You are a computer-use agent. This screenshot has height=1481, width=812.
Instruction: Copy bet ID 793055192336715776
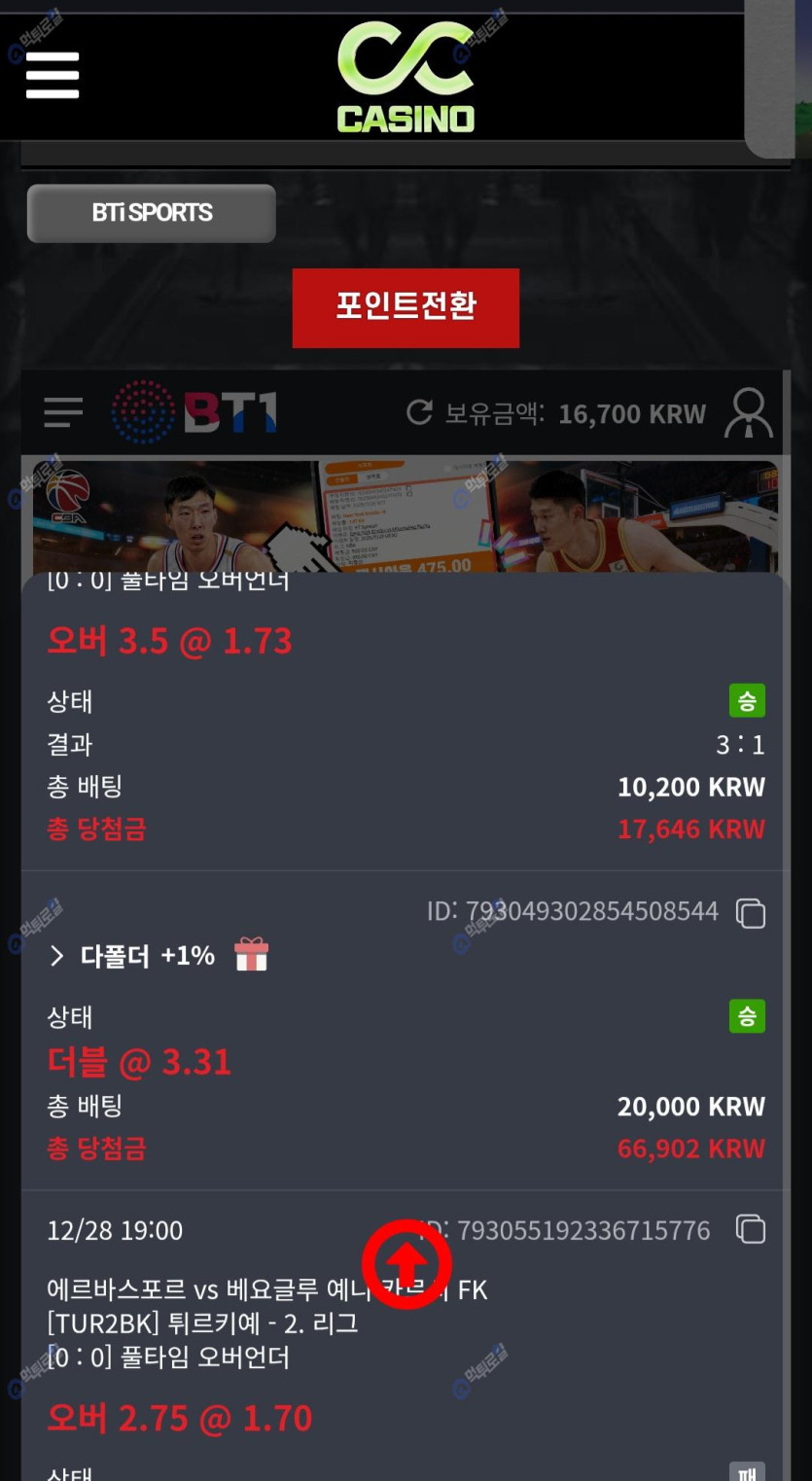point(751,1230)
